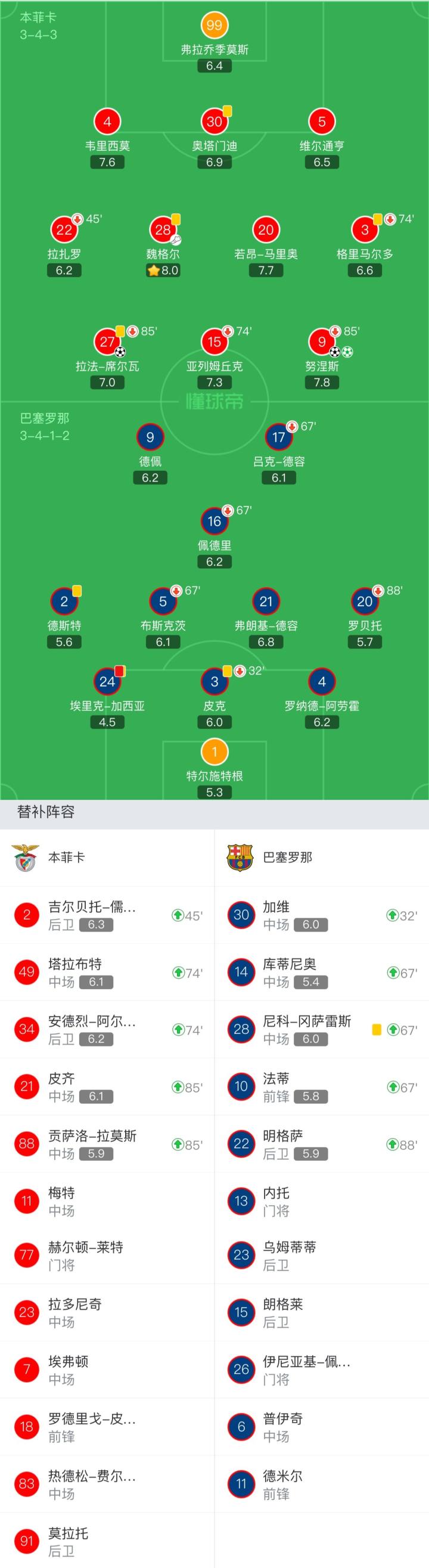Open 埃里克-加西亚 red-carded player
The height and width of the screenshot is (1568, 429).
click(x=107, y=682)
